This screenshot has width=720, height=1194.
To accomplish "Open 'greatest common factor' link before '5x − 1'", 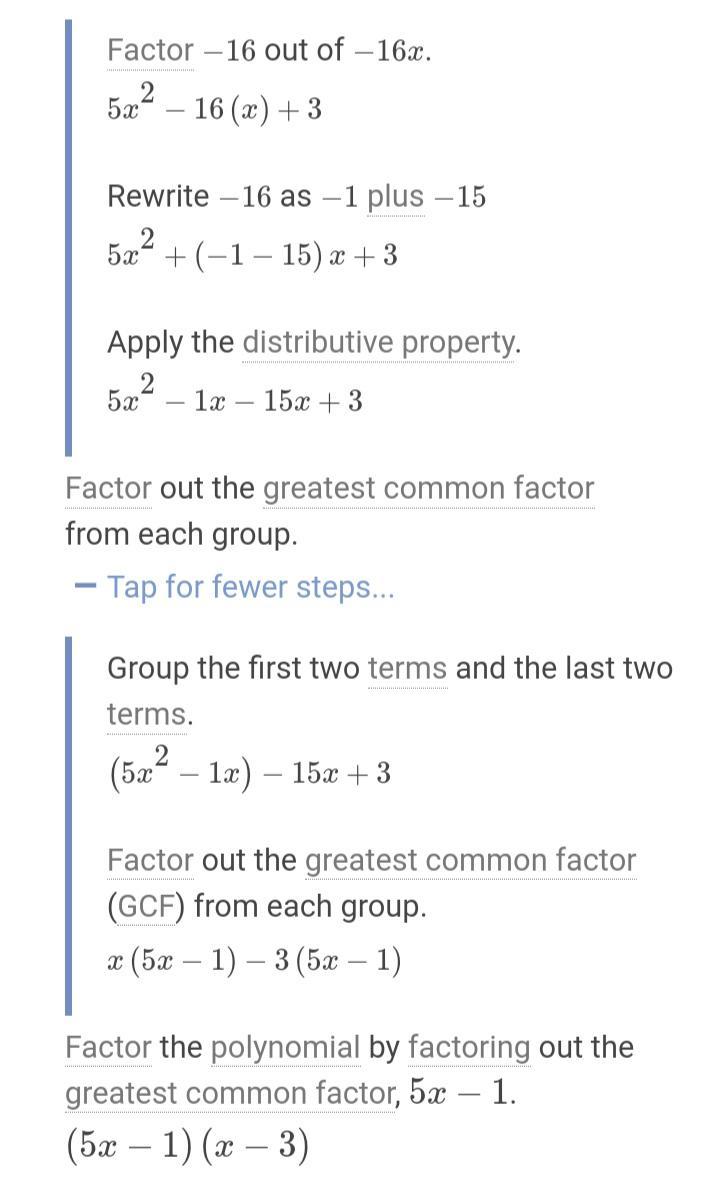I will (x=232, y=1094).
